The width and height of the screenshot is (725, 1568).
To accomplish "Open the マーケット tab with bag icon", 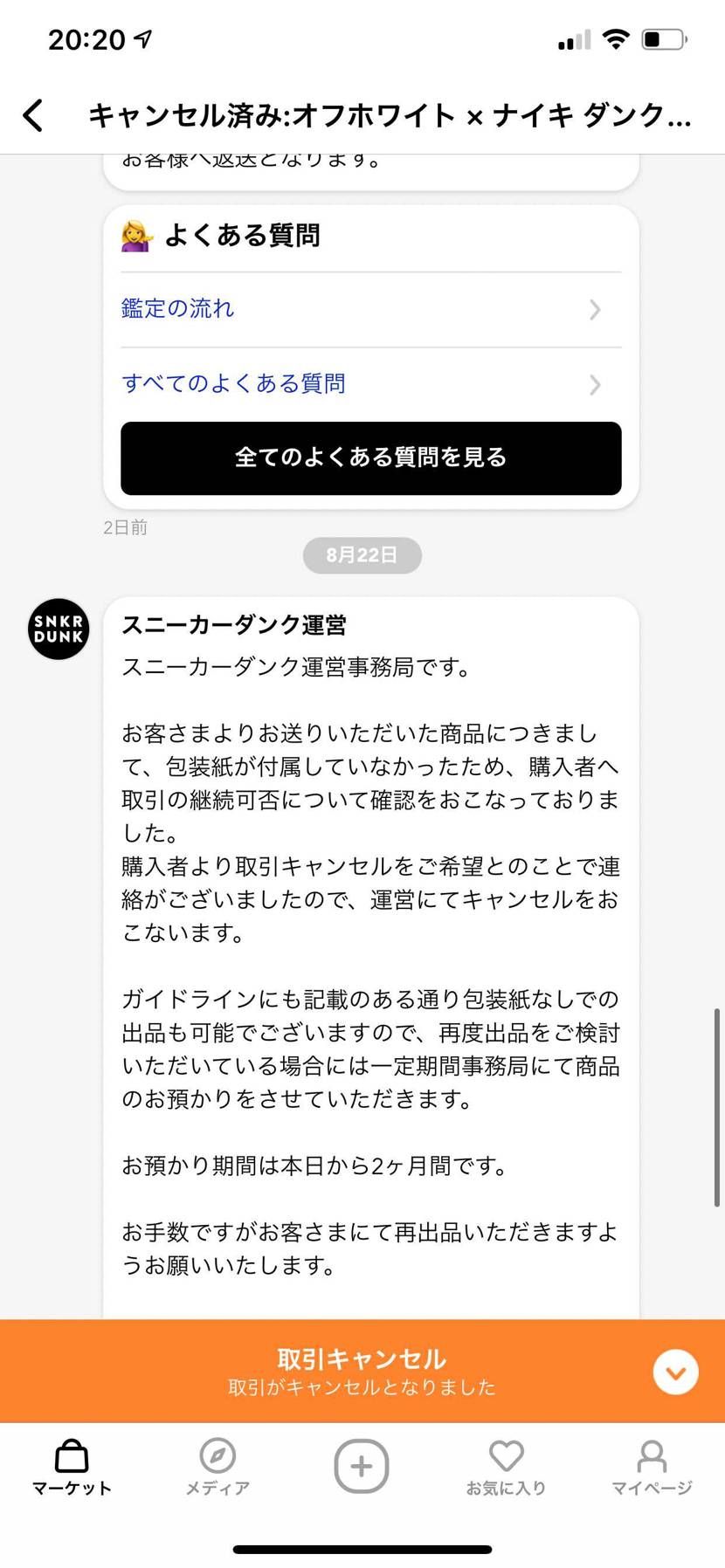I will (71, 1465).
